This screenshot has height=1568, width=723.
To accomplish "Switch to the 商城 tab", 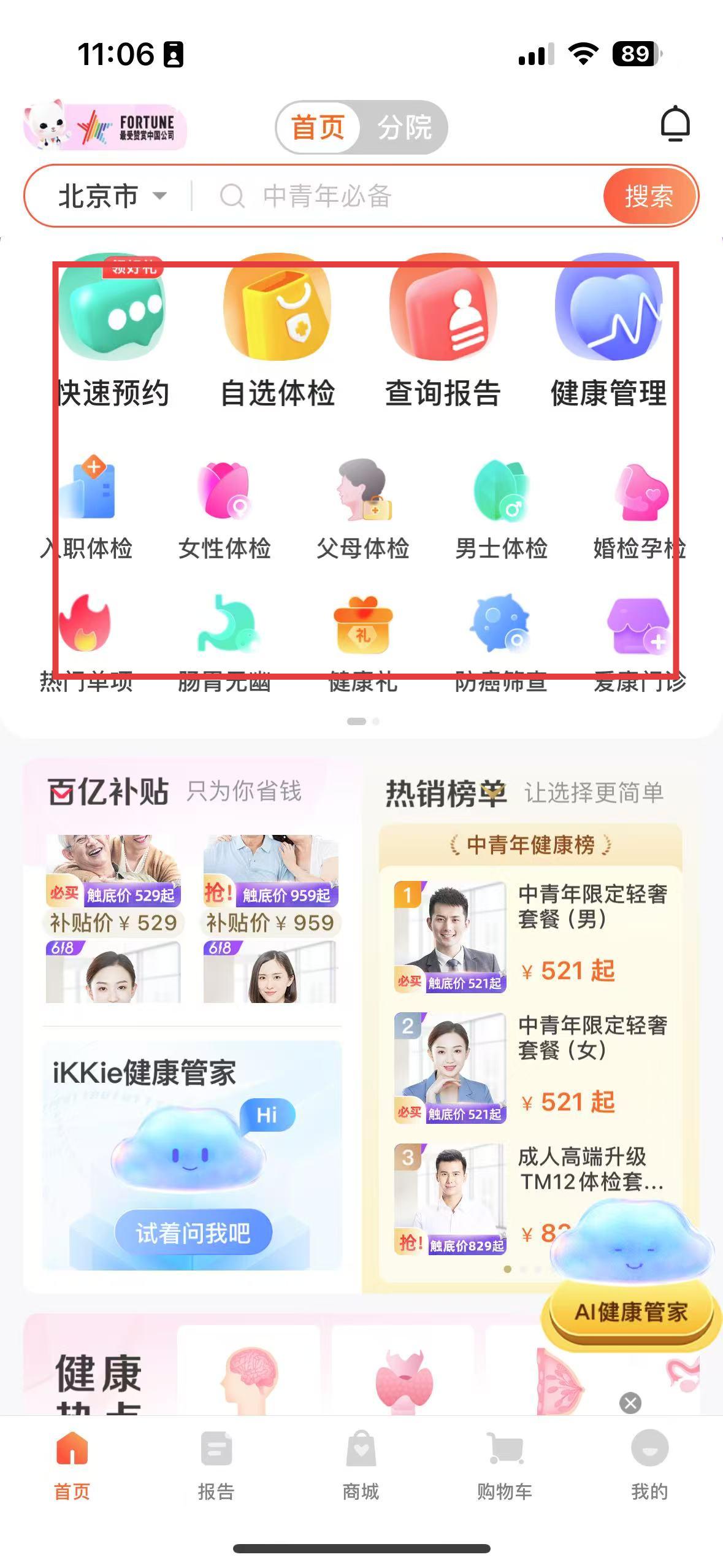I will click(x=361, y=1465).
